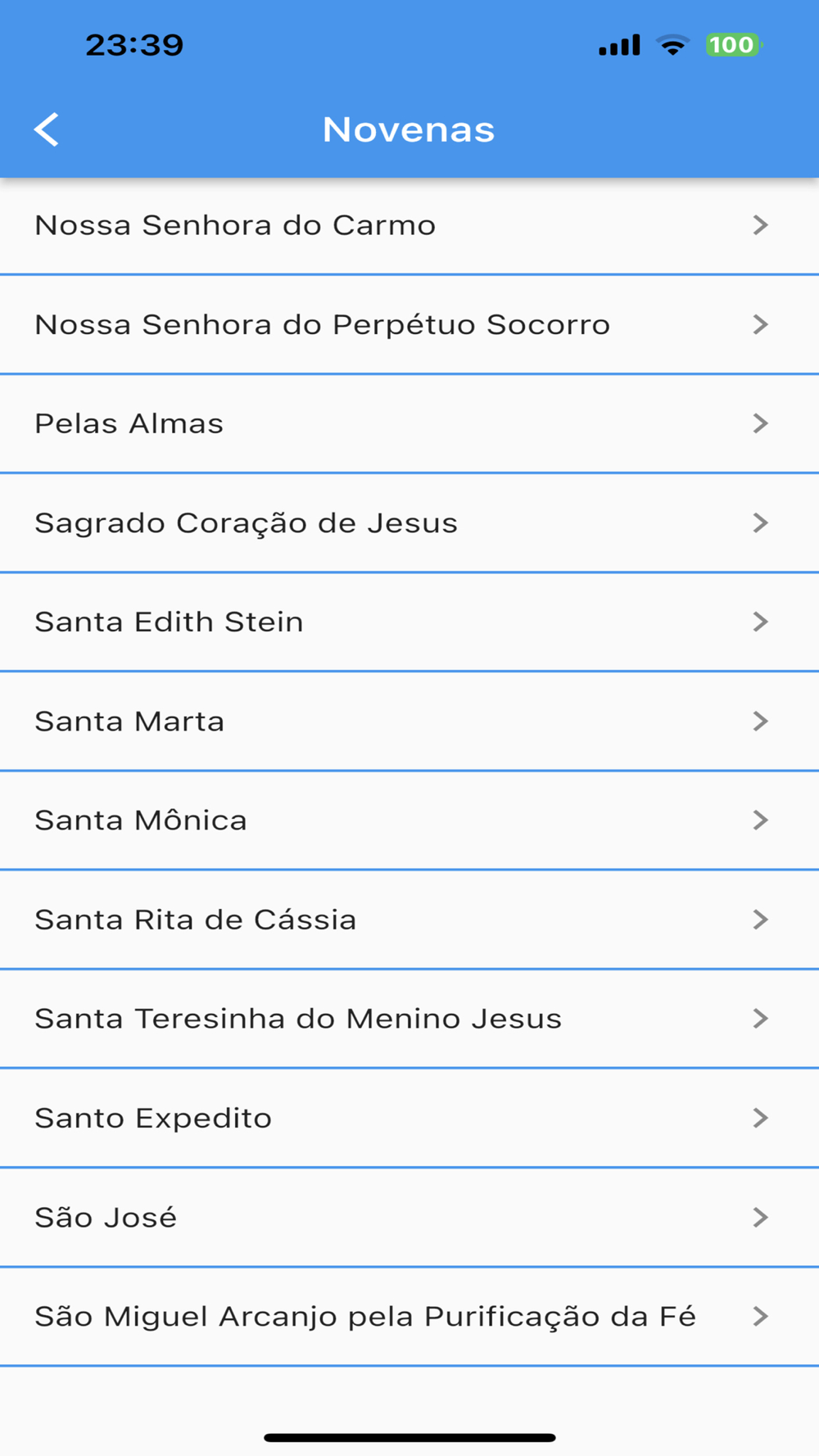This screenshot has width=819, height=1456.
Task: Open Santa Teresinha do Menino Jesus
Action: click(409, 1019)
